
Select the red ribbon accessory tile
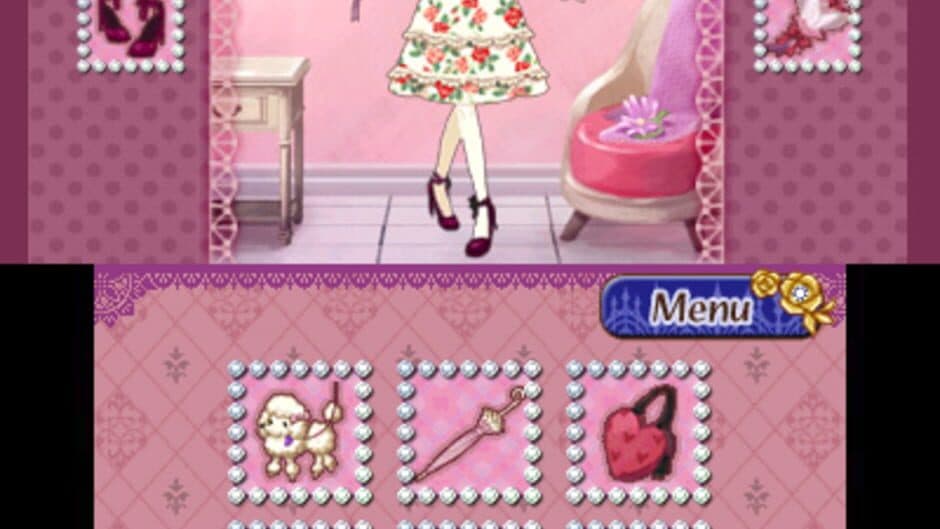(806, 30)
